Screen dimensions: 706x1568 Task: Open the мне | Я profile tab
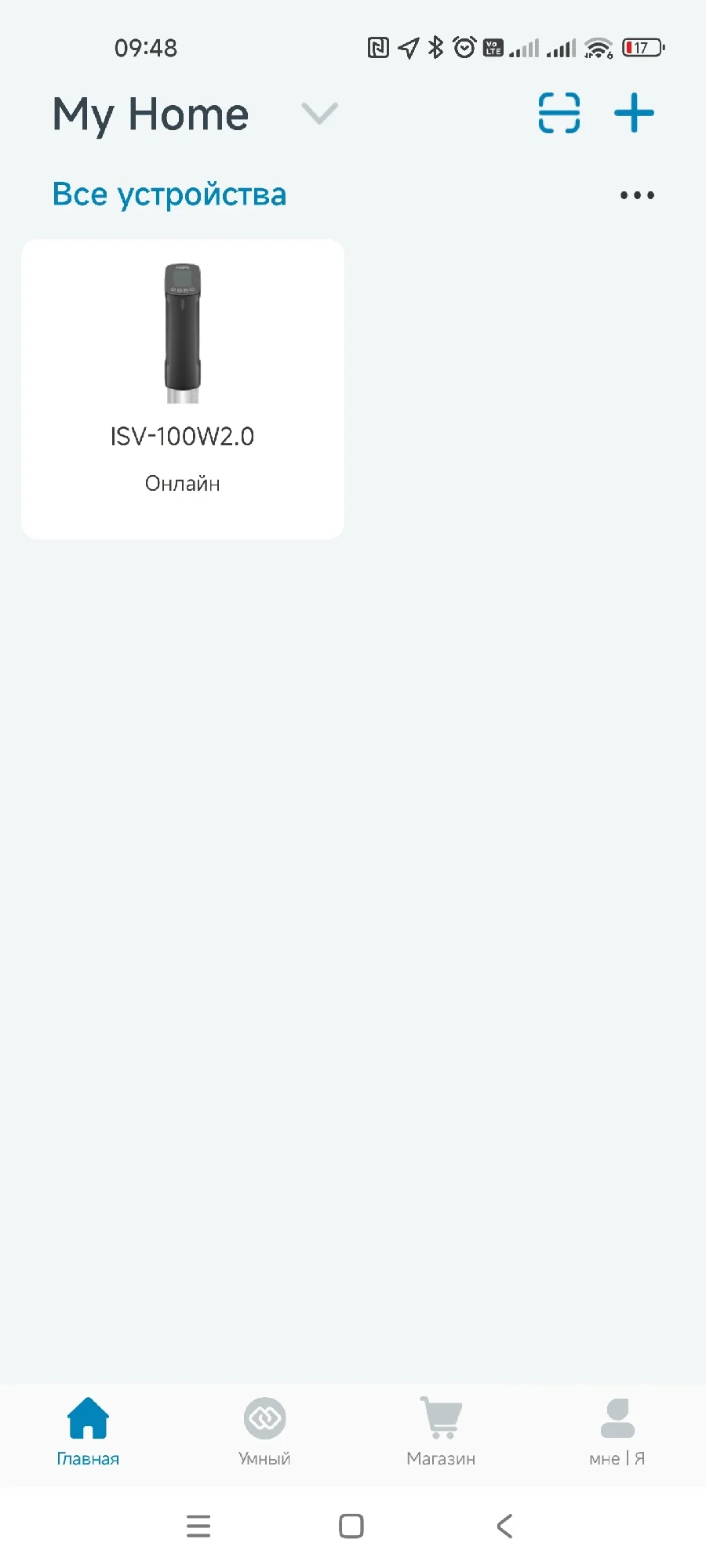click(x=617, y=1432)
